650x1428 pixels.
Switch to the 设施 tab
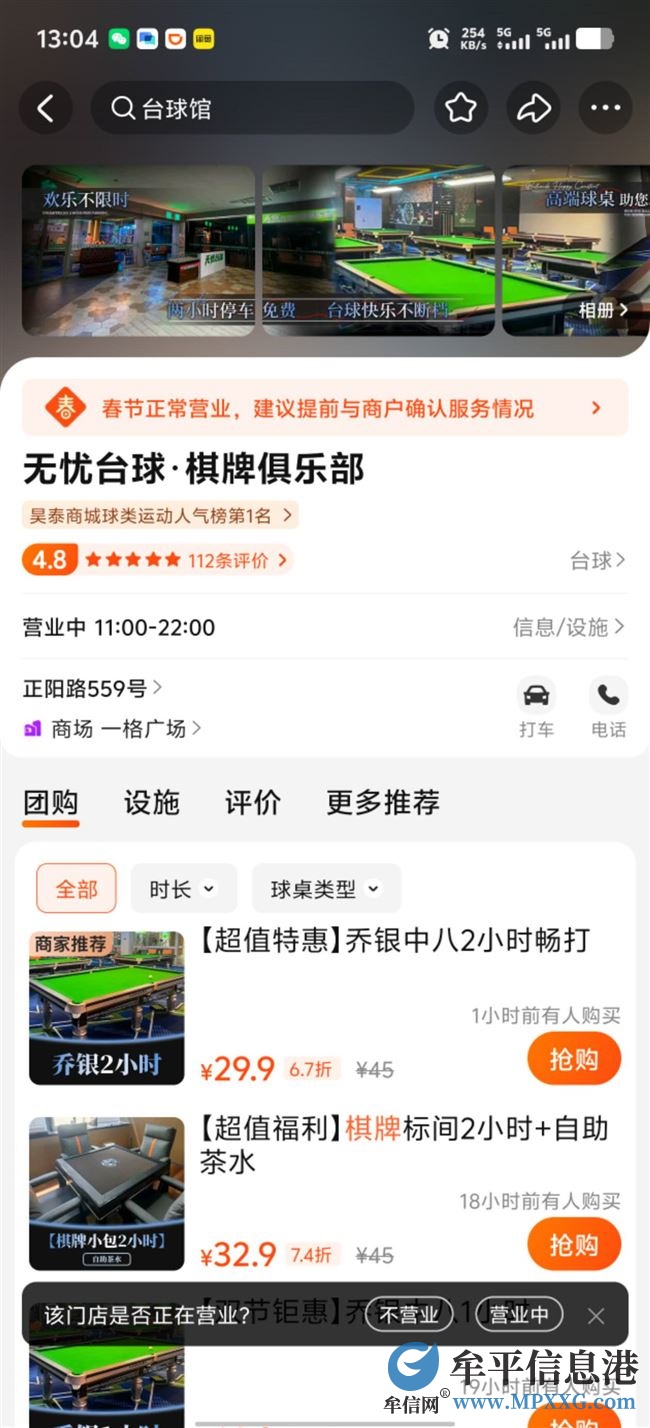pos(151,802)
